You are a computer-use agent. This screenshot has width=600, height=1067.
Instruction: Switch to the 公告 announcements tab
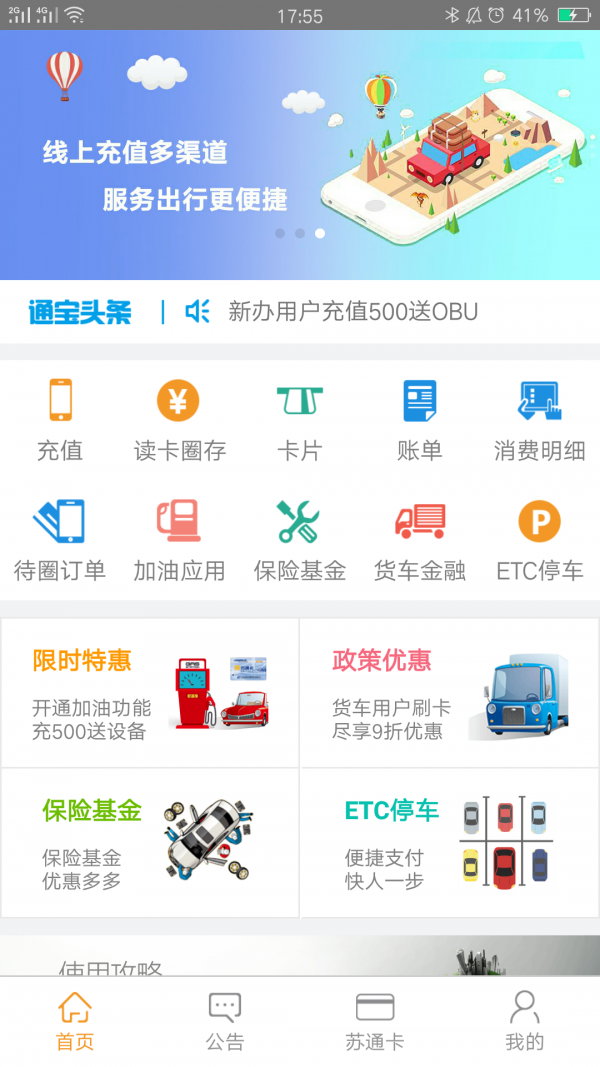pyautogui.click(x=225, y=1021)
